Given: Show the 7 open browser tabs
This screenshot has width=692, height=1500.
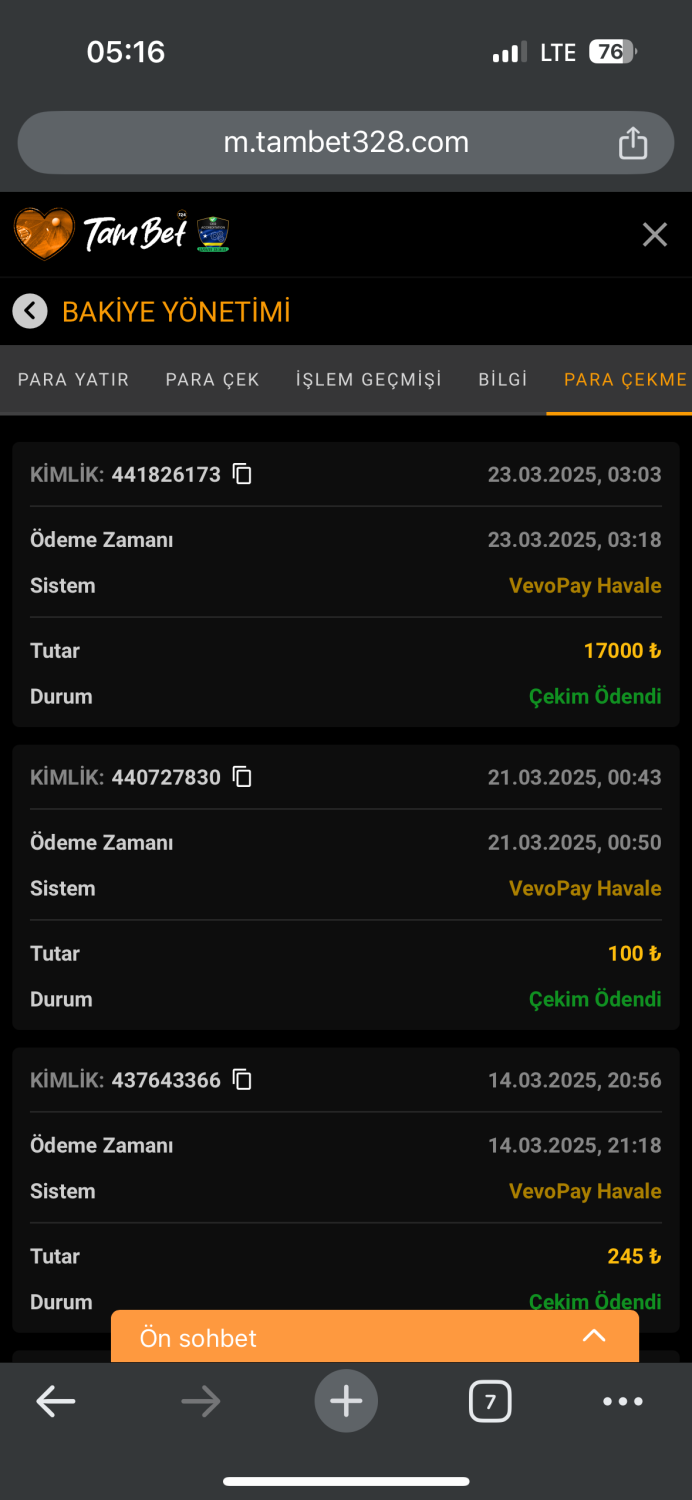Looking at the screenshot, I should pos(490,1402).
